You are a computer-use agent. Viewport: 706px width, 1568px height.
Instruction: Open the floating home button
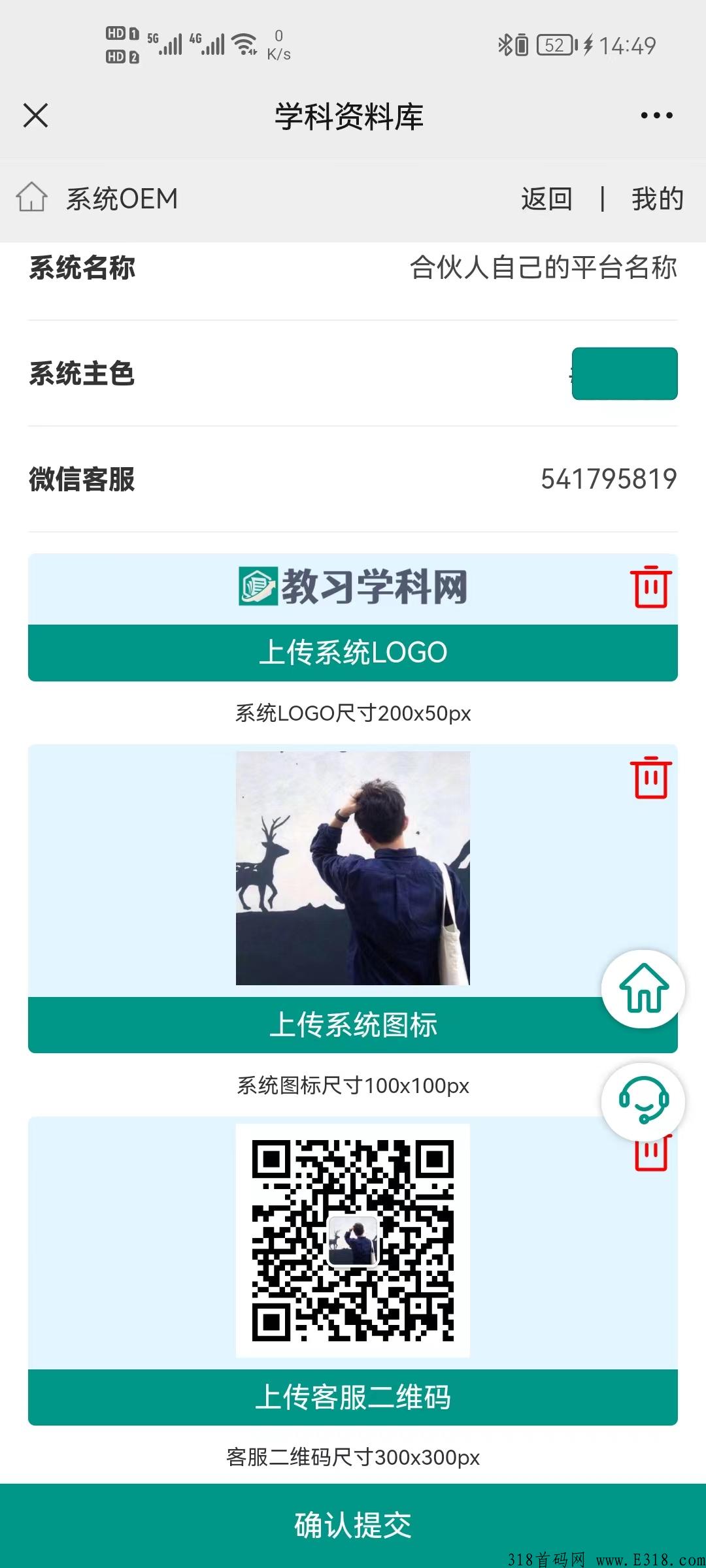643,988
